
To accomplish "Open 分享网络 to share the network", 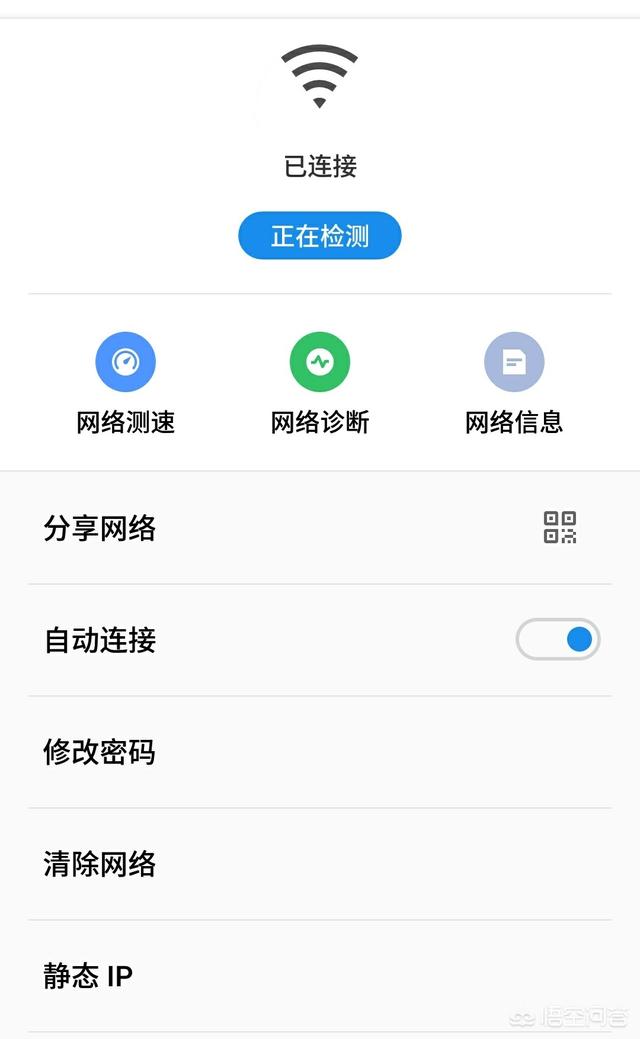I will pyautogui.click(x=319, y=528).
